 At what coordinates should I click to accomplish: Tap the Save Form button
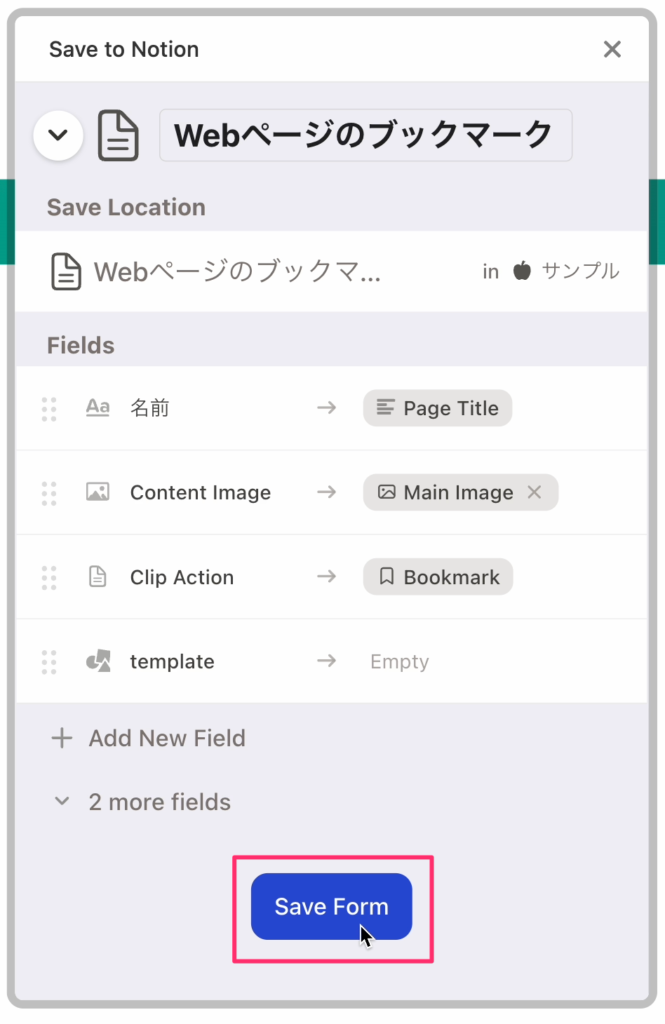(x=331, y=906)
